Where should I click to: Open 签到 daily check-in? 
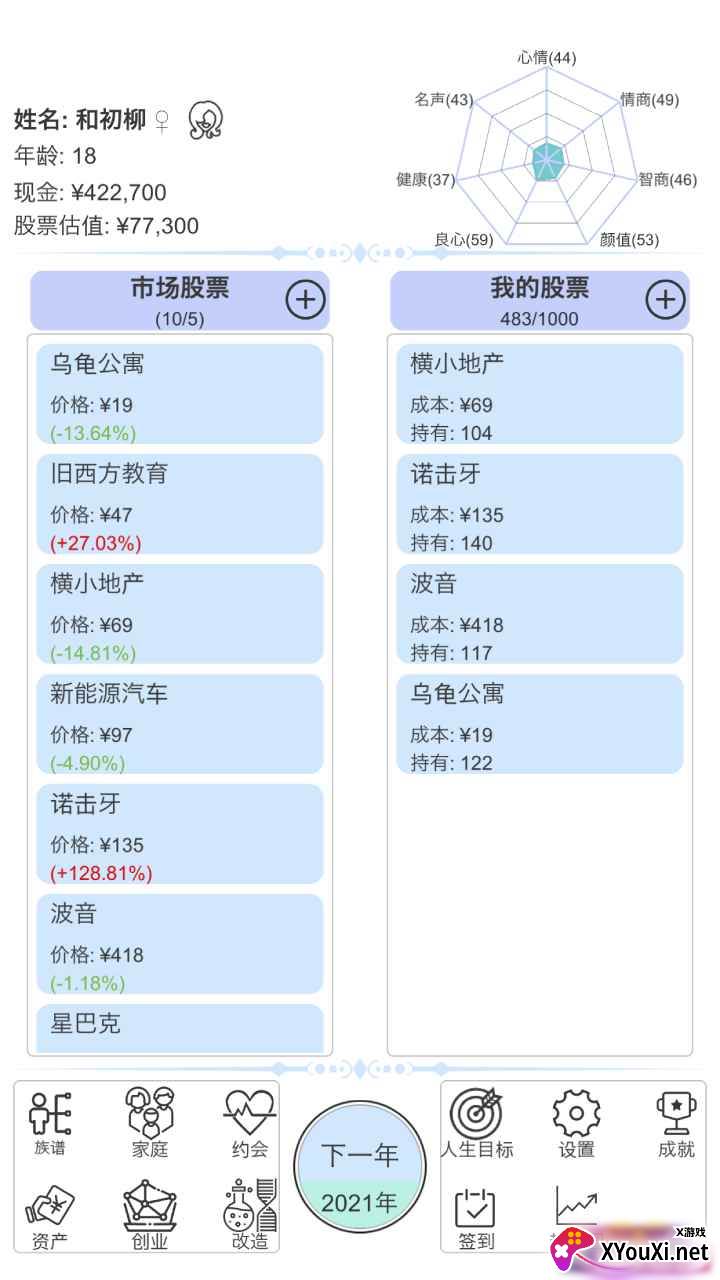point(476,1217)
